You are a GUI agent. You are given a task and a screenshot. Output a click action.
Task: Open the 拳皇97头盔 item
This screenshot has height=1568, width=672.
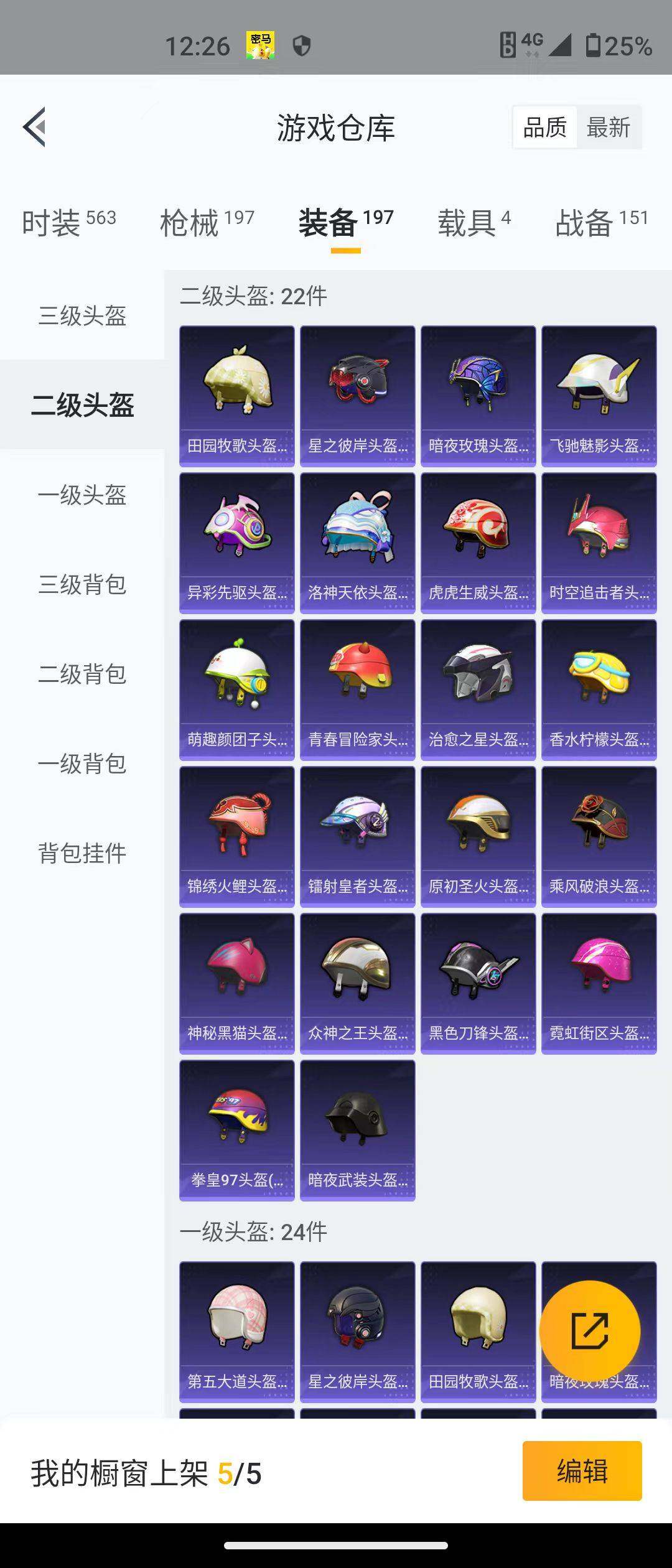click(236, 1130)
